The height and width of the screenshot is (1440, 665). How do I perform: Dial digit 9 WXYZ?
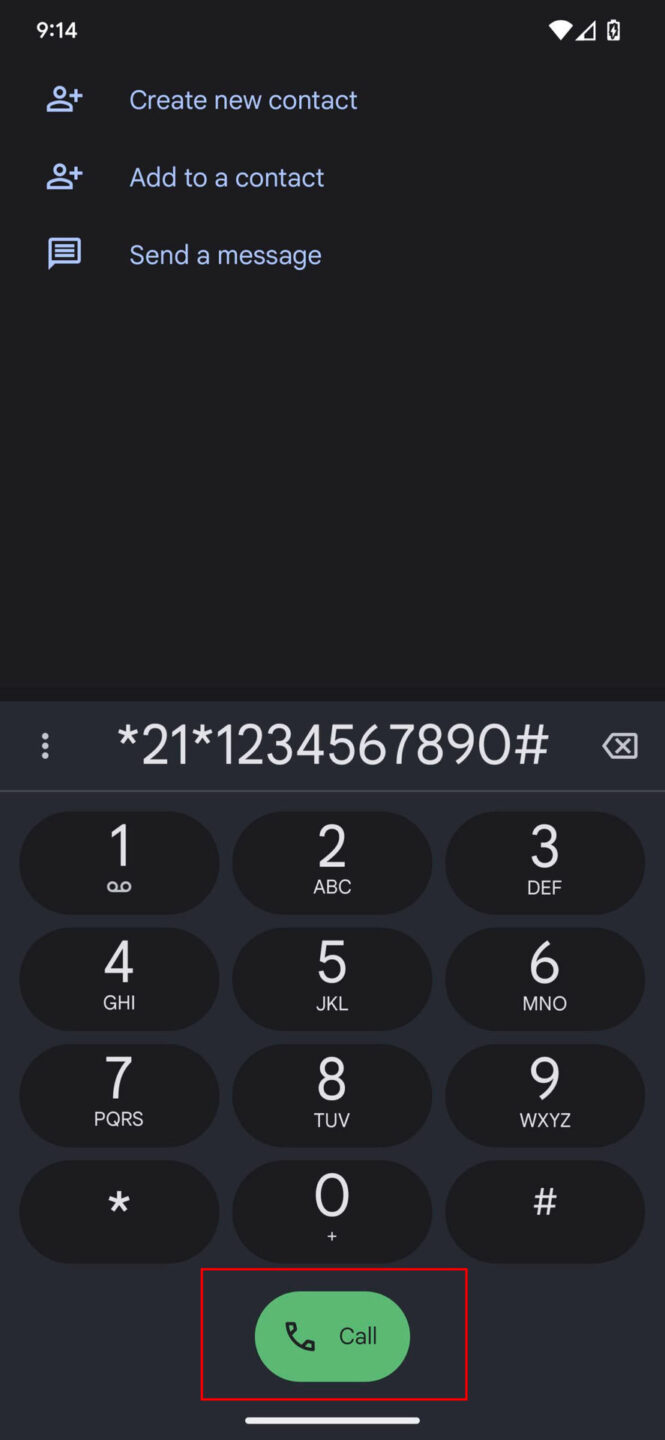544,1094
